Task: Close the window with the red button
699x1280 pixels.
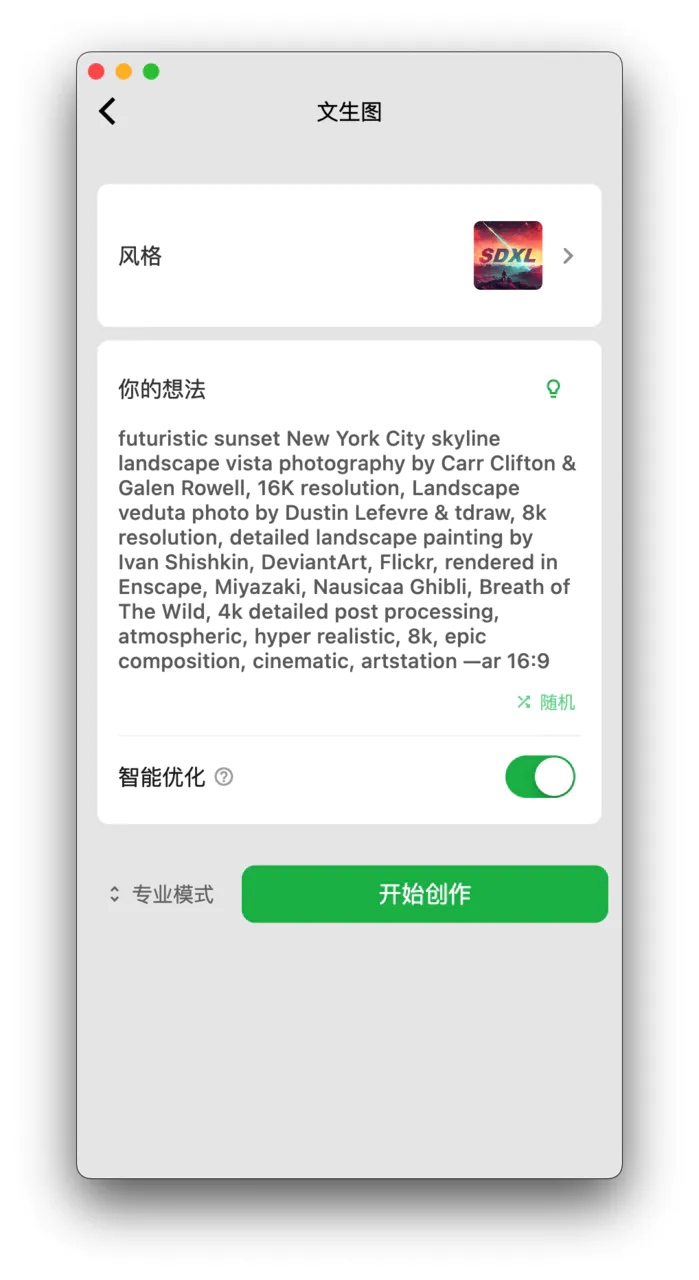Action: tap(97, 72)
